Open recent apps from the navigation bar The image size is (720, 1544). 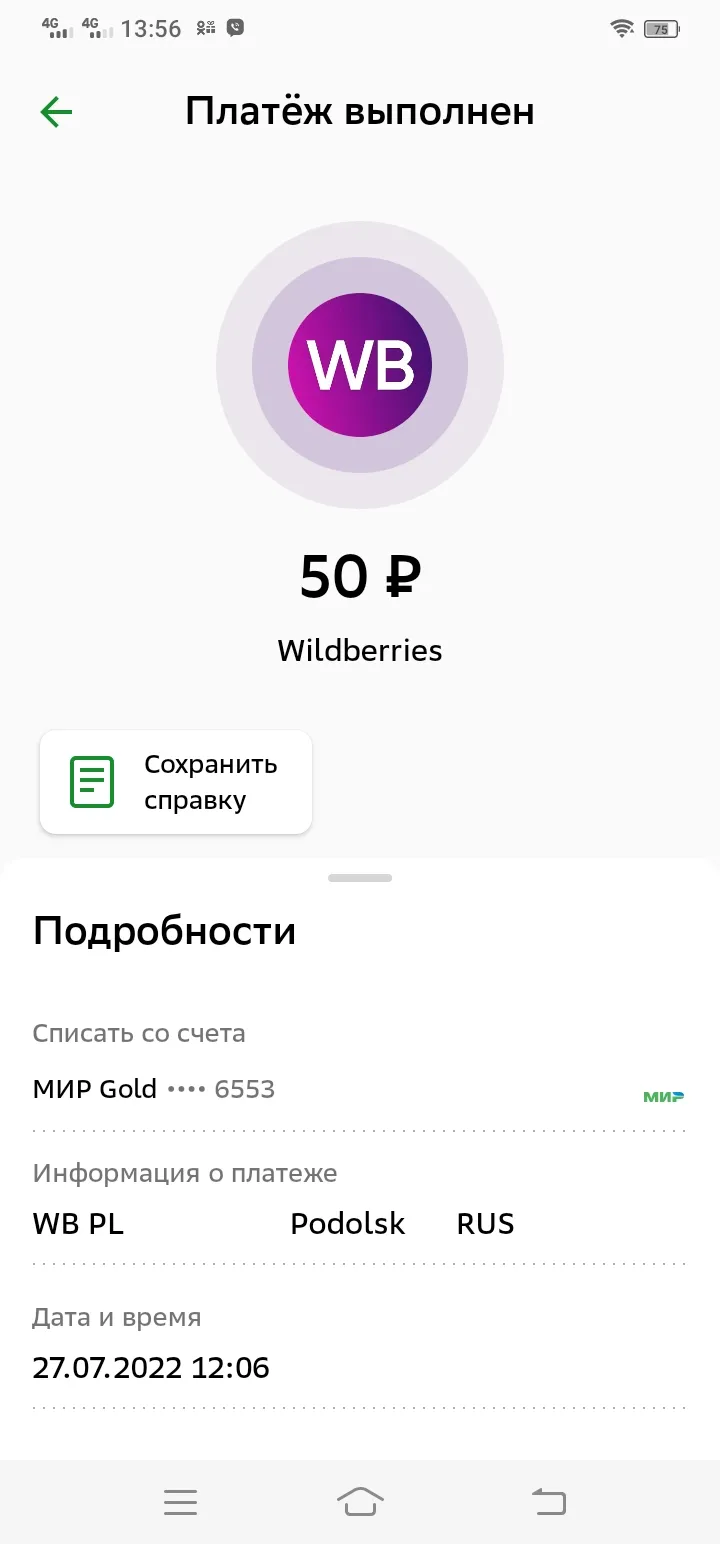(180, 1502)
